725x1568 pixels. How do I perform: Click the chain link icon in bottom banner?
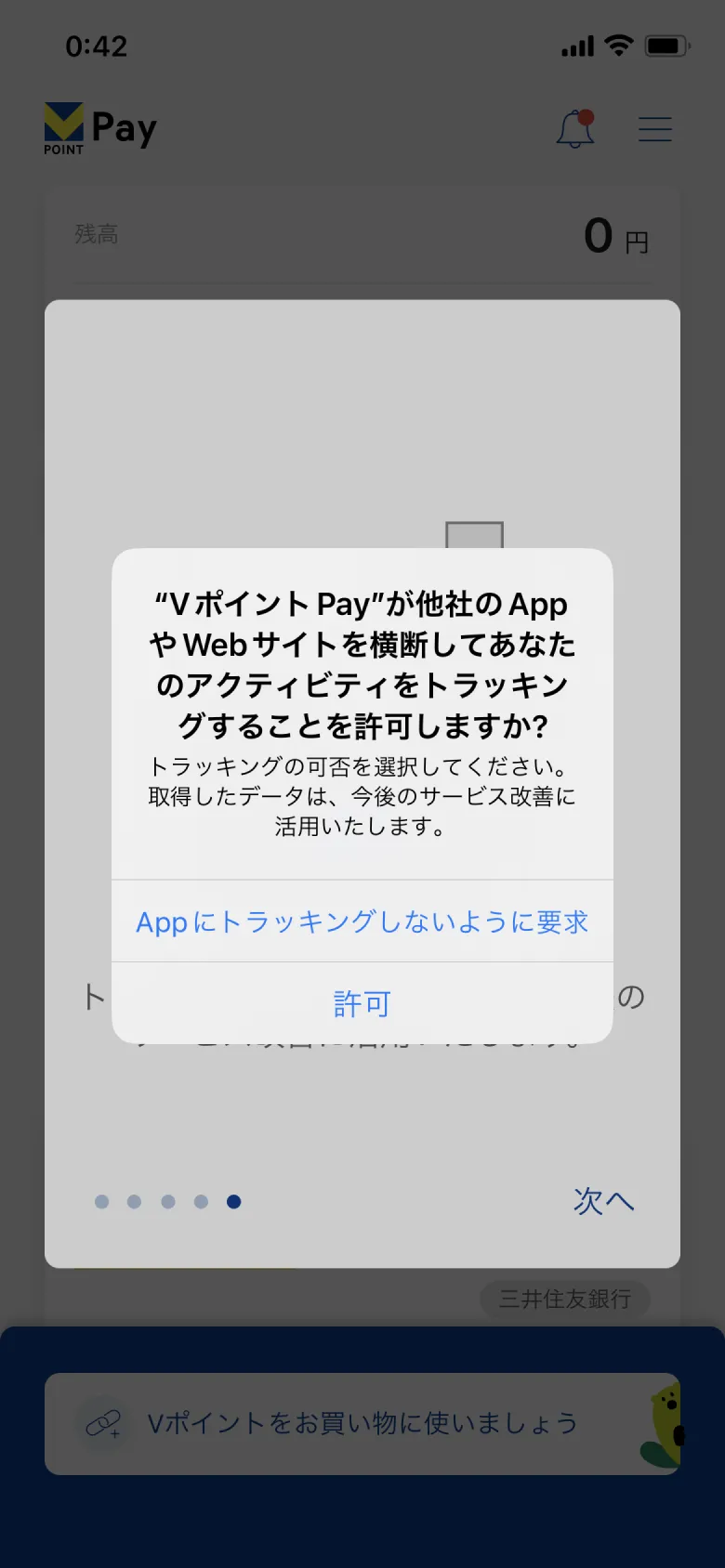coord(105,1423)
